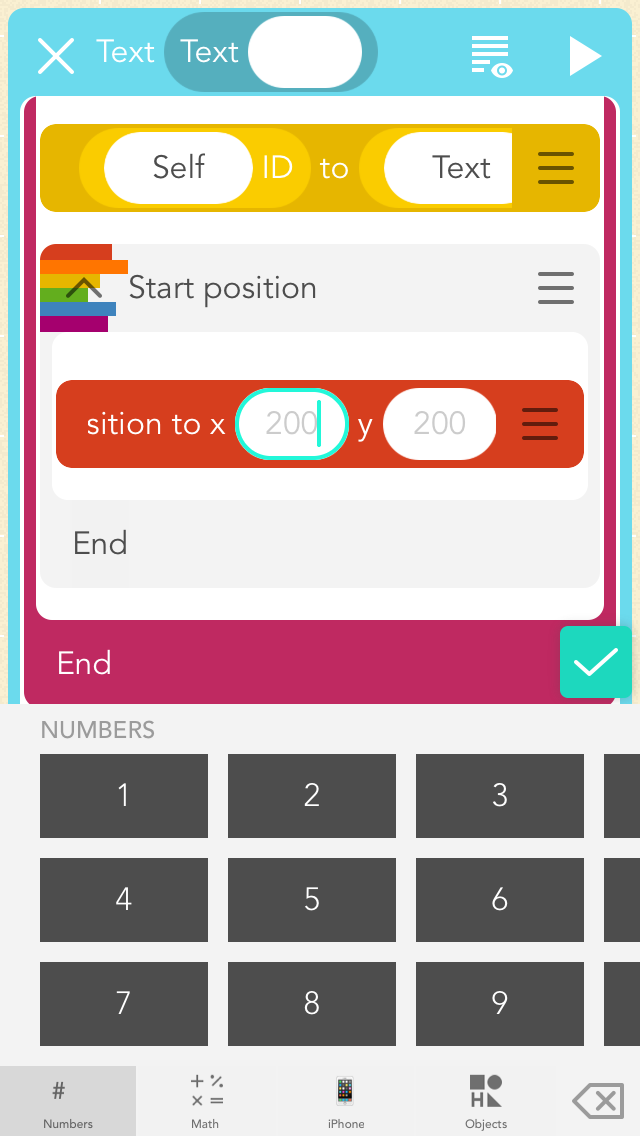Switch to the iPhone keyboard tab
This screenshot has width=640, height=1136.
[345, 1101]
